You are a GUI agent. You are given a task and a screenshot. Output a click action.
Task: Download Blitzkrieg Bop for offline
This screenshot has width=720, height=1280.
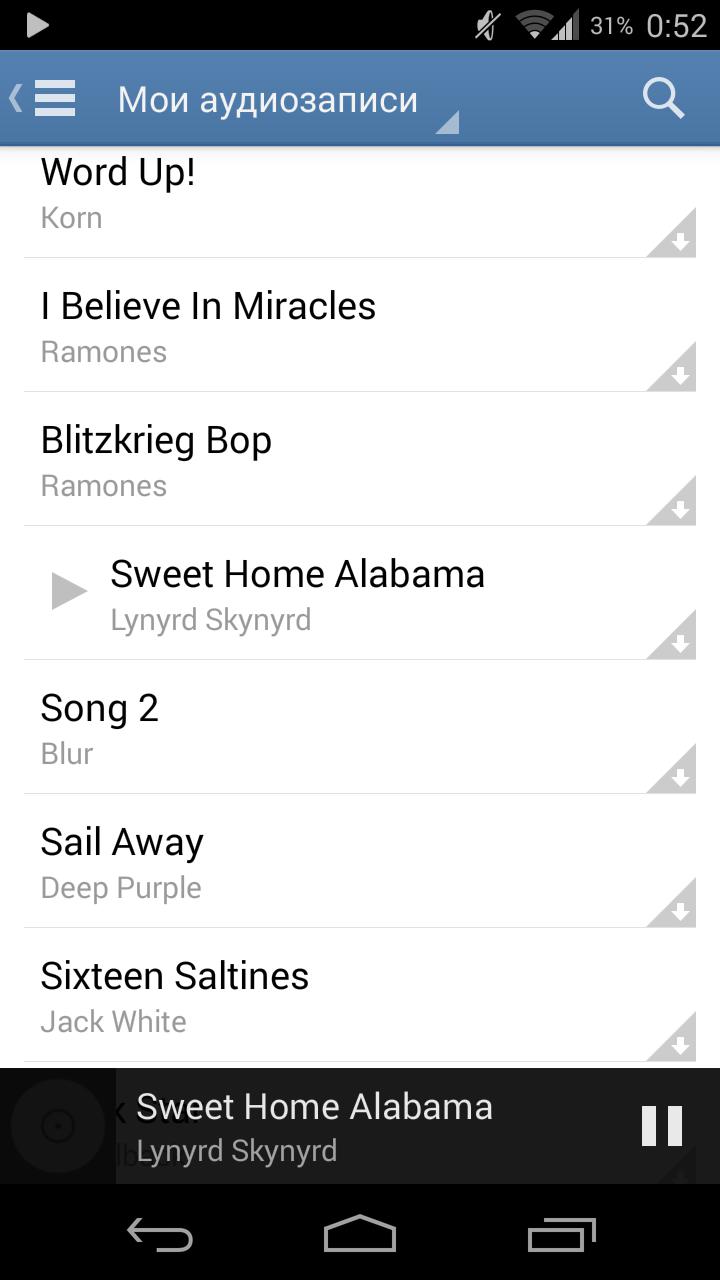[x=678, y=508]
